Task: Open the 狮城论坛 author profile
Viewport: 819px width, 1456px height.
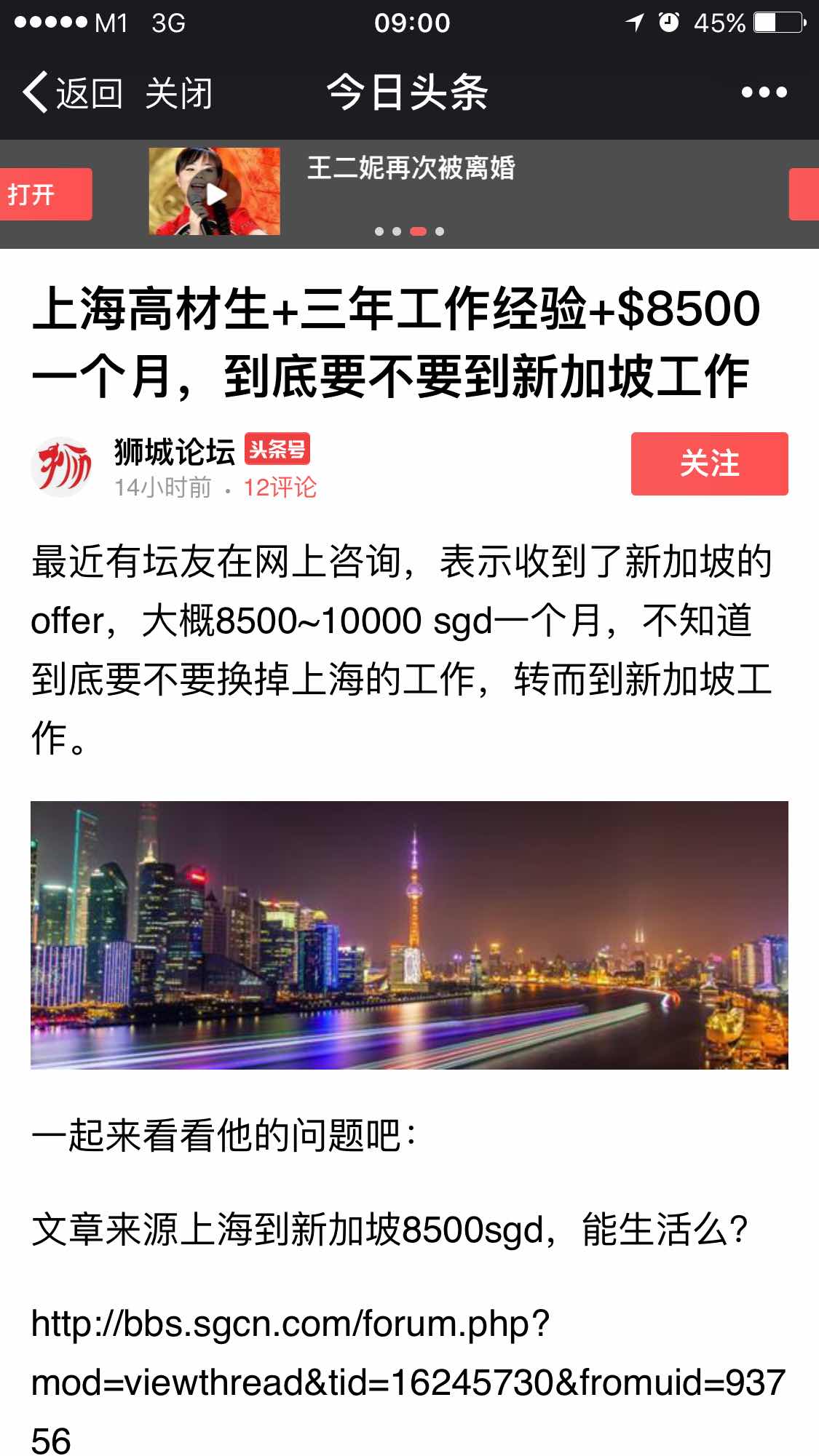Action: (175, 452)
